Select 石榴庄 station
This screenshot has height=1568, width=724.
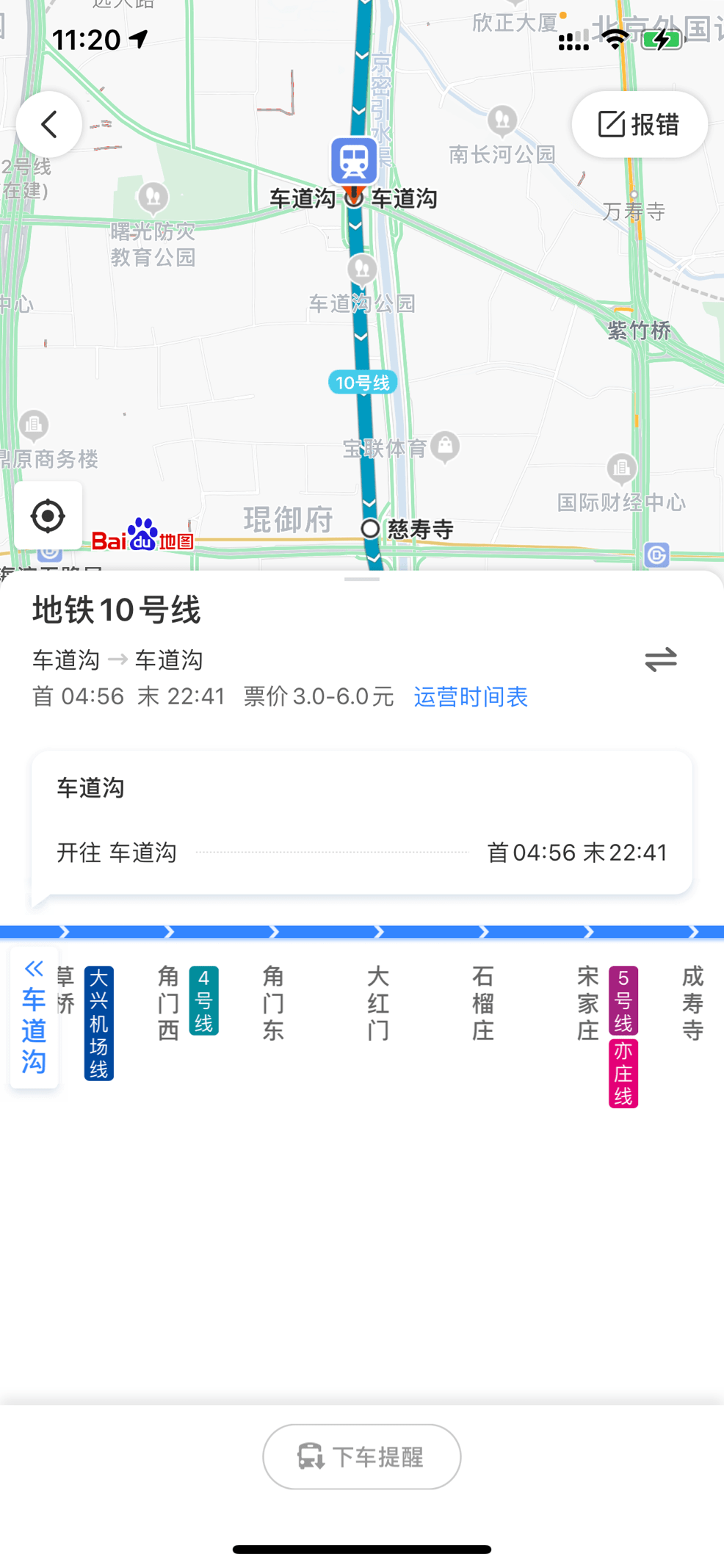tap(483, 1002)
